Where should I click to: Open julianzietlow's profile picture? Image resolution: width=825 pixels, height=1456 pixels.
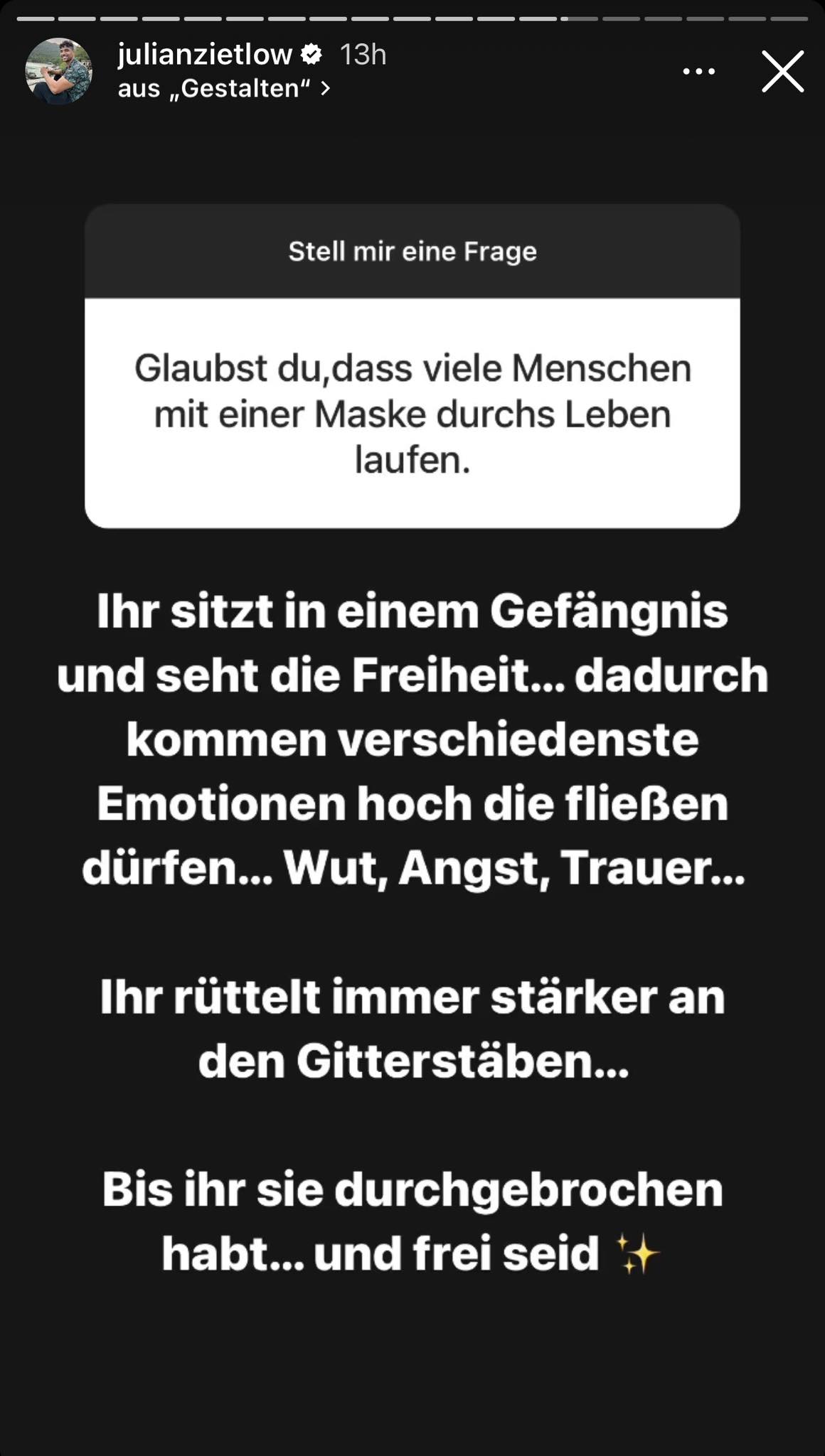[58, 71]
